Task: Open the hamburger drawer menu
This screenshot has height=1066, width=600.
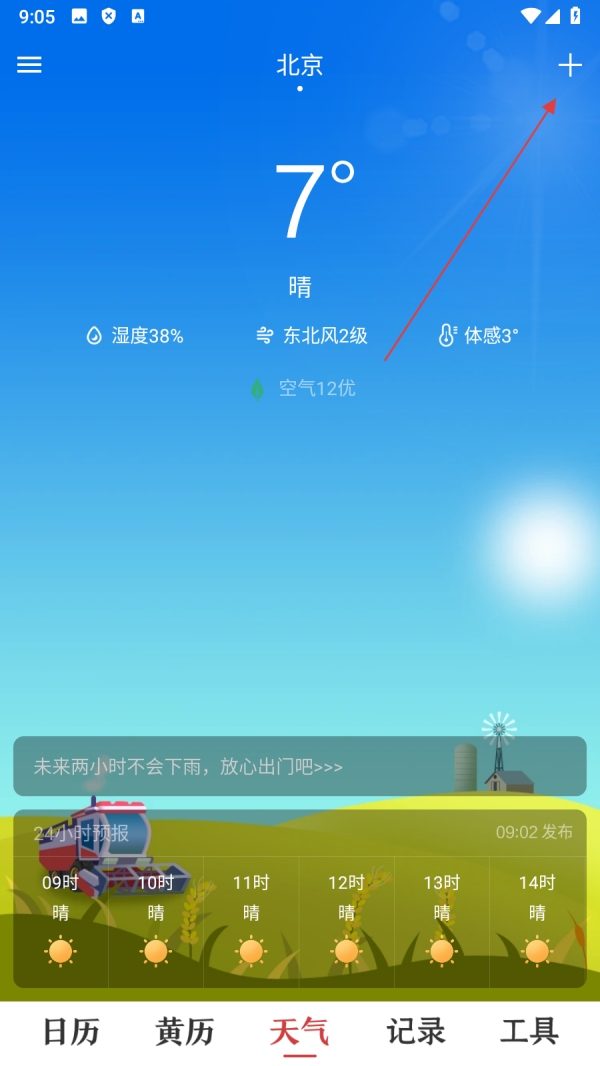Action: (30, 65)
